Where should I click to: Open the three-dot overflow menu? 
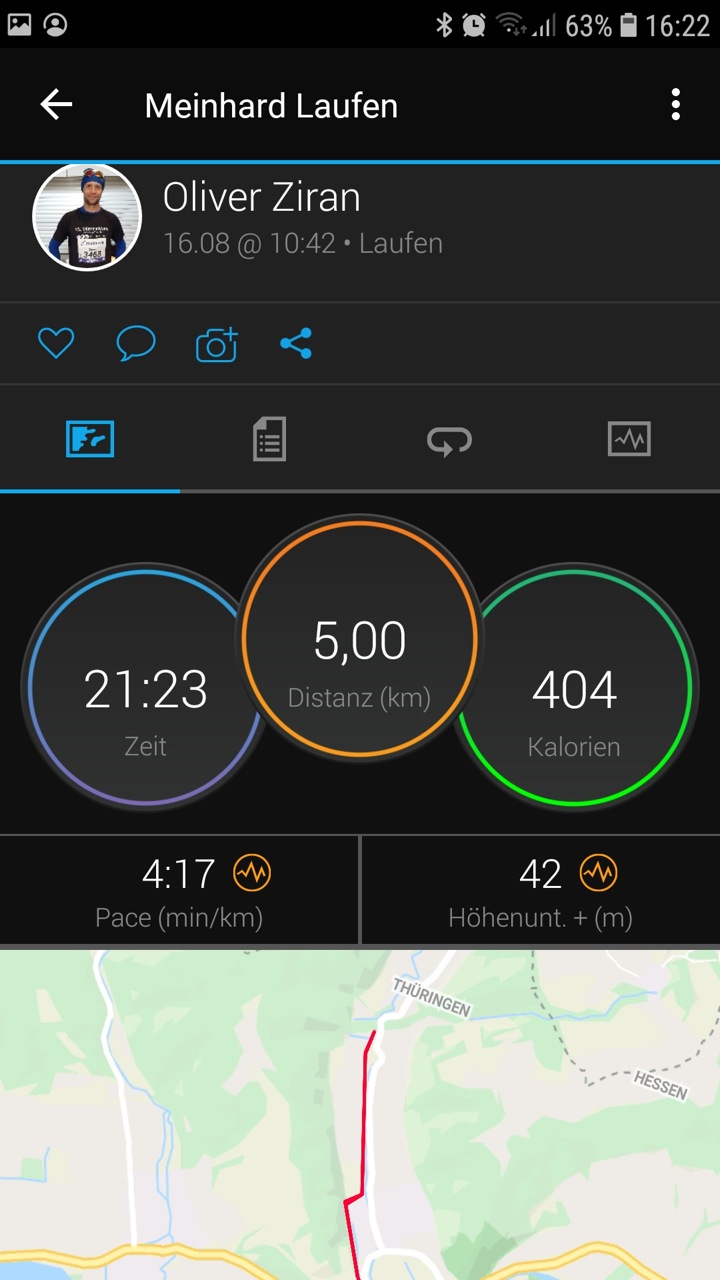coord(676,104)
